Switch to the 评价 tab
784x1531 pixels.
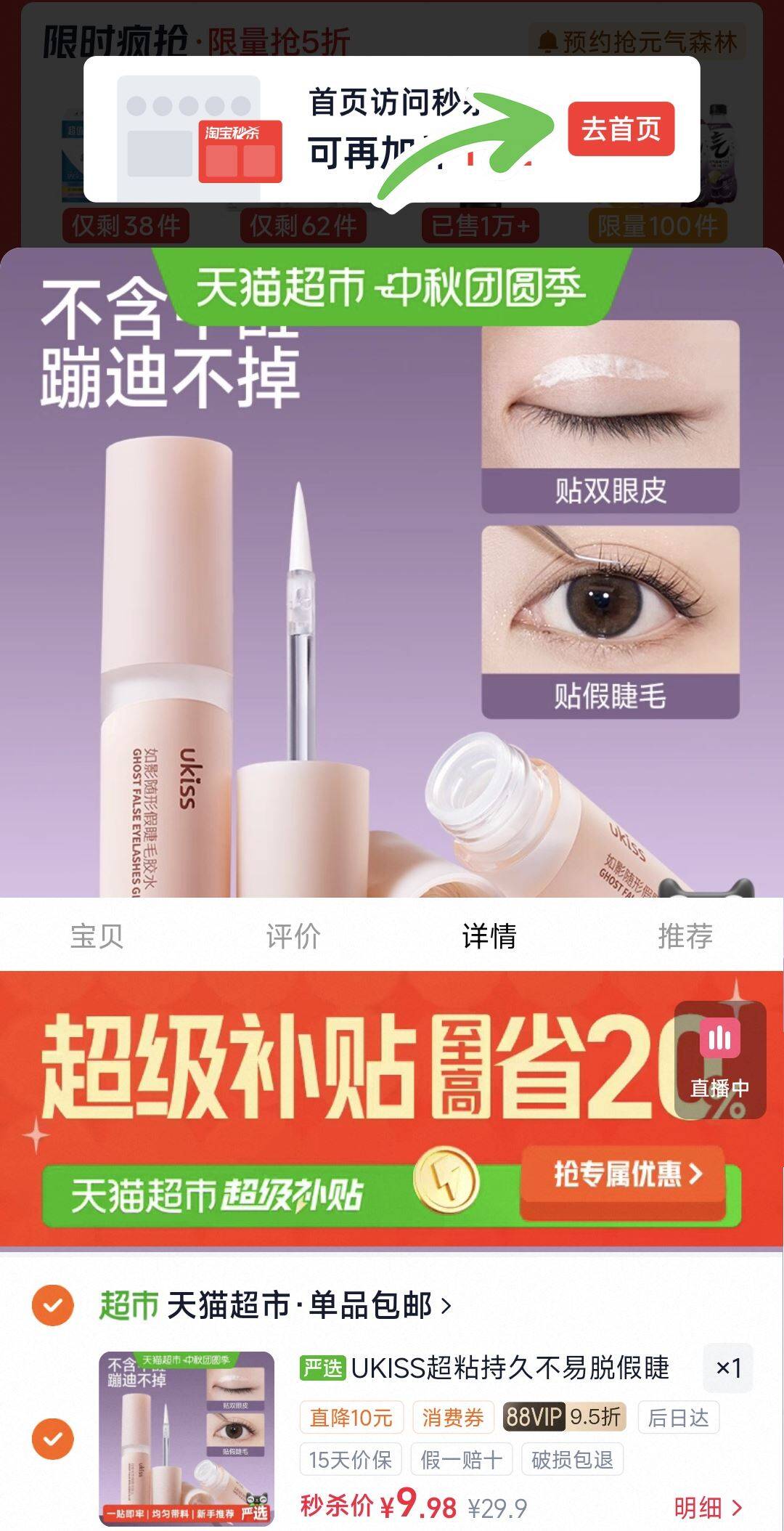(293, 935)
